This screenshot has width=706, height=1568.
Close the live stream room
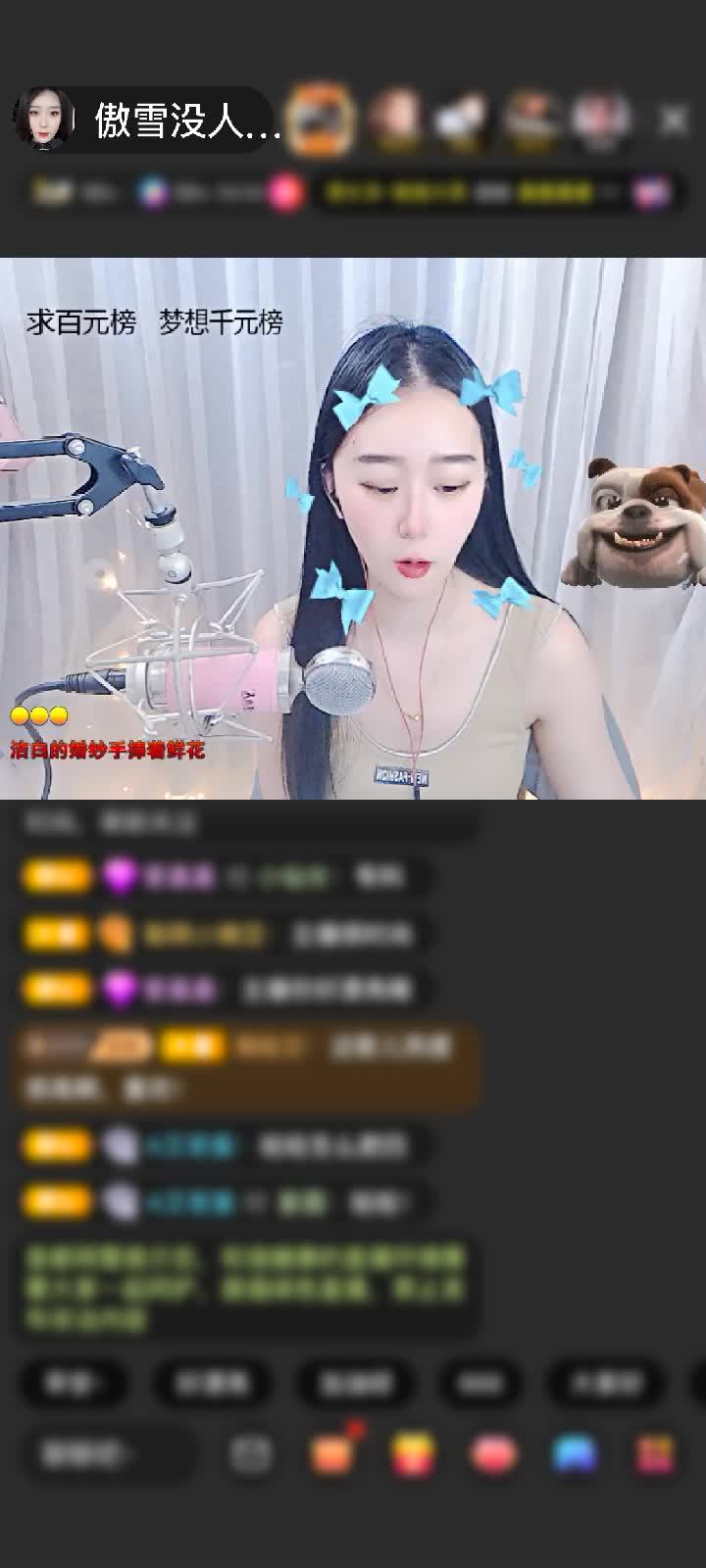pos(674,121)
